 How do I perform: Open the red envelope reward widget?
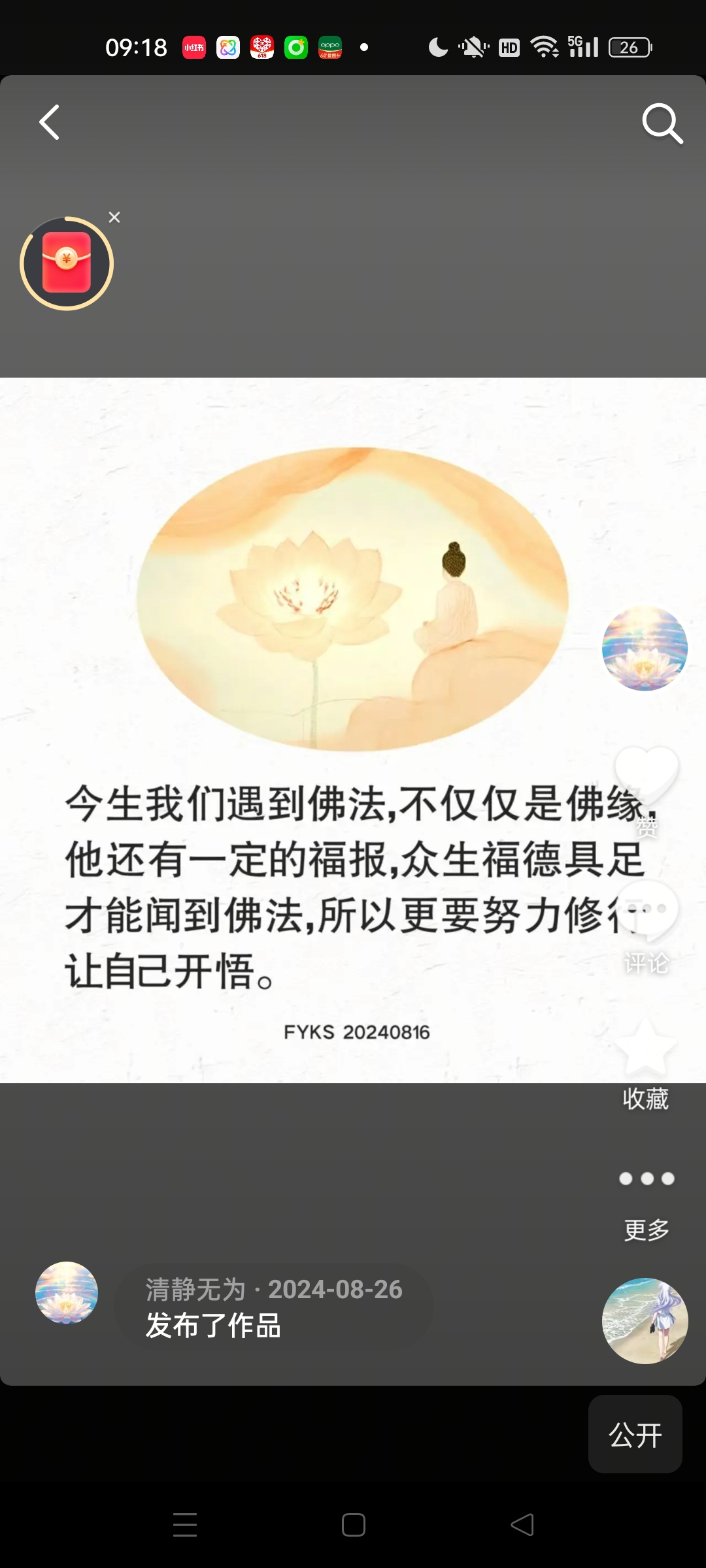click(x=67, y=263)
